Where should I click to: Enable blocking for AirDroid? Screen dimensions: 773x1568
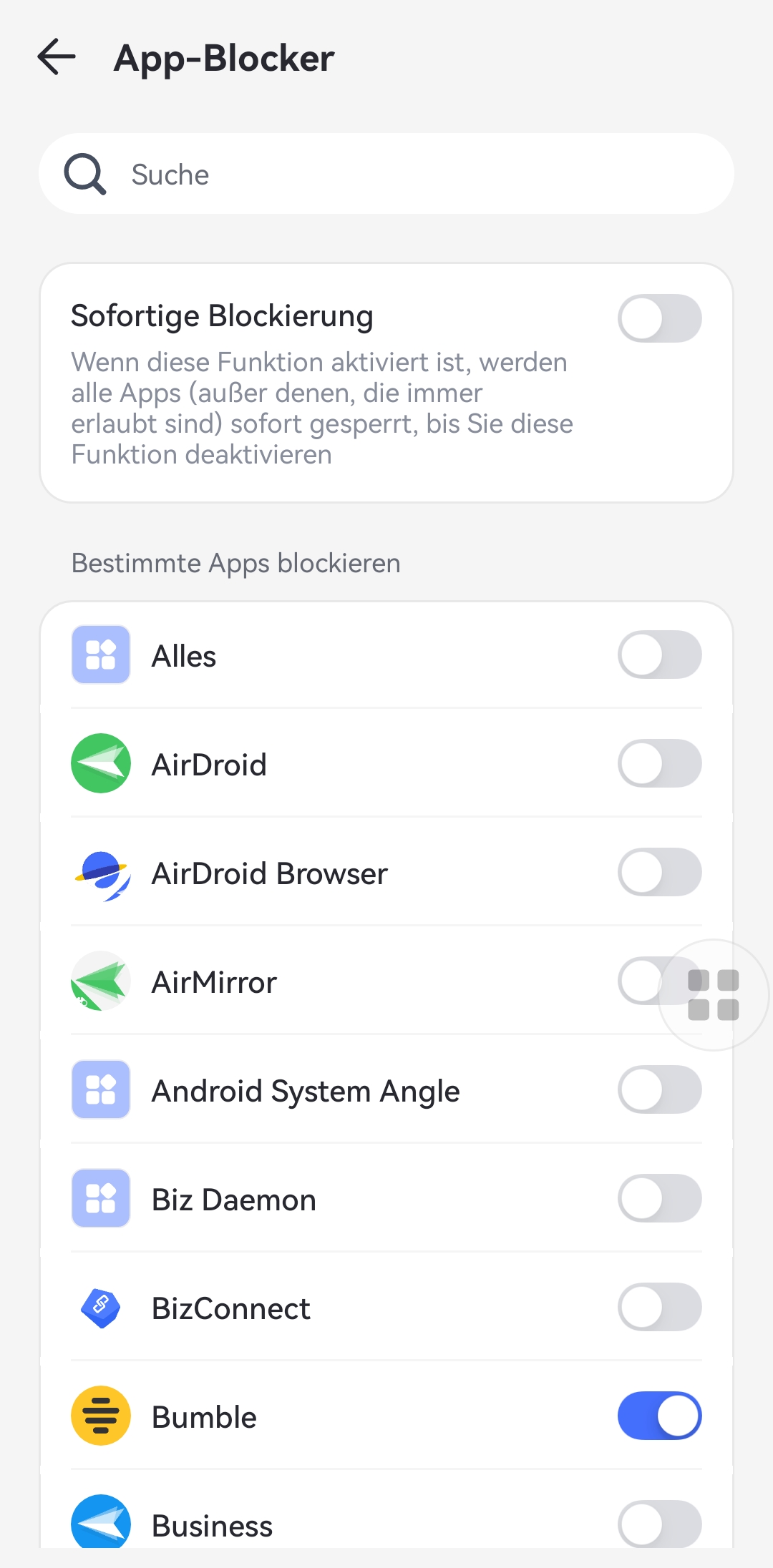[x=659, y=763]
